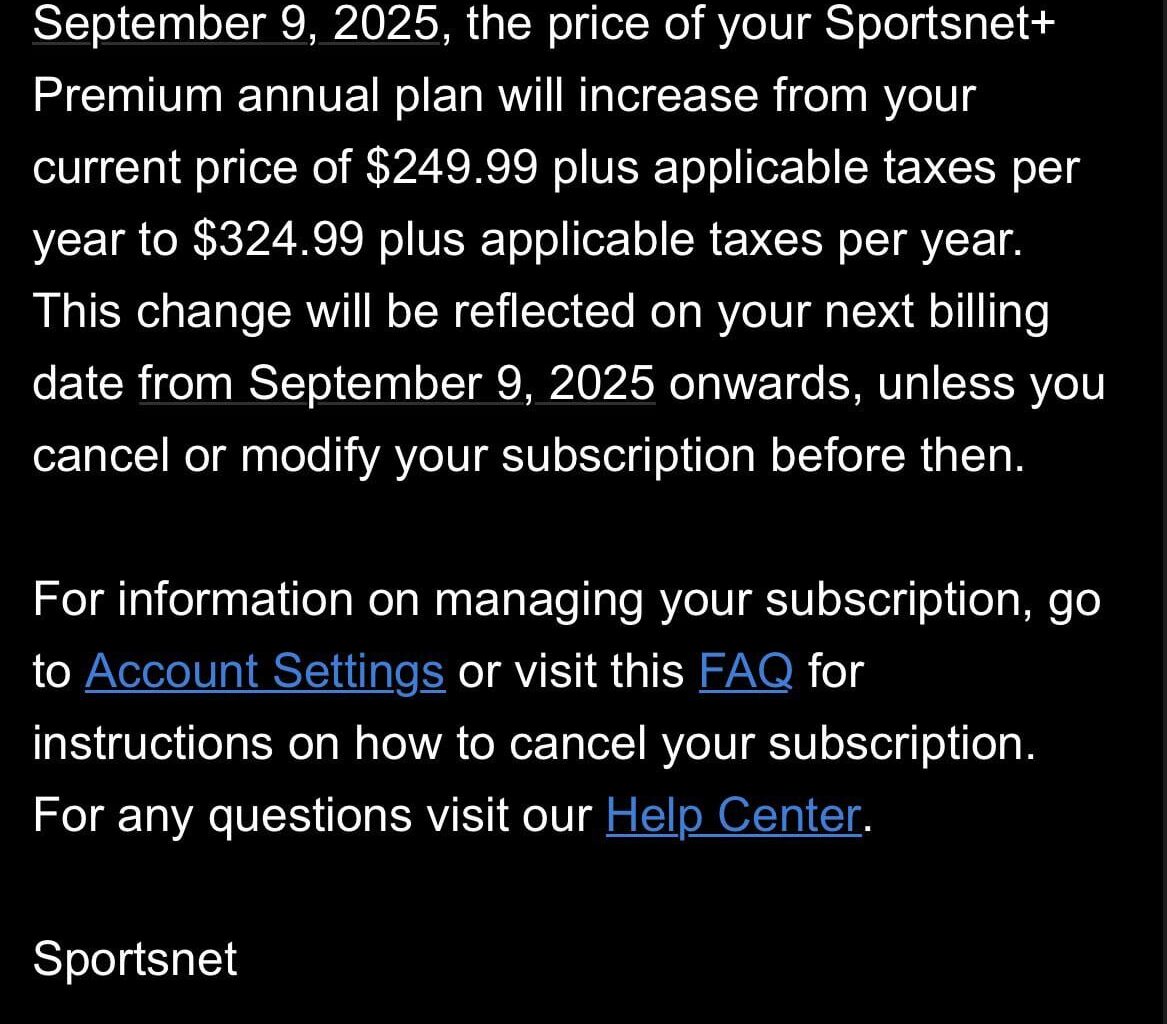
Task: Tap the underlined 'from September 9, 2025' date
Action: (x=397, y=384)
